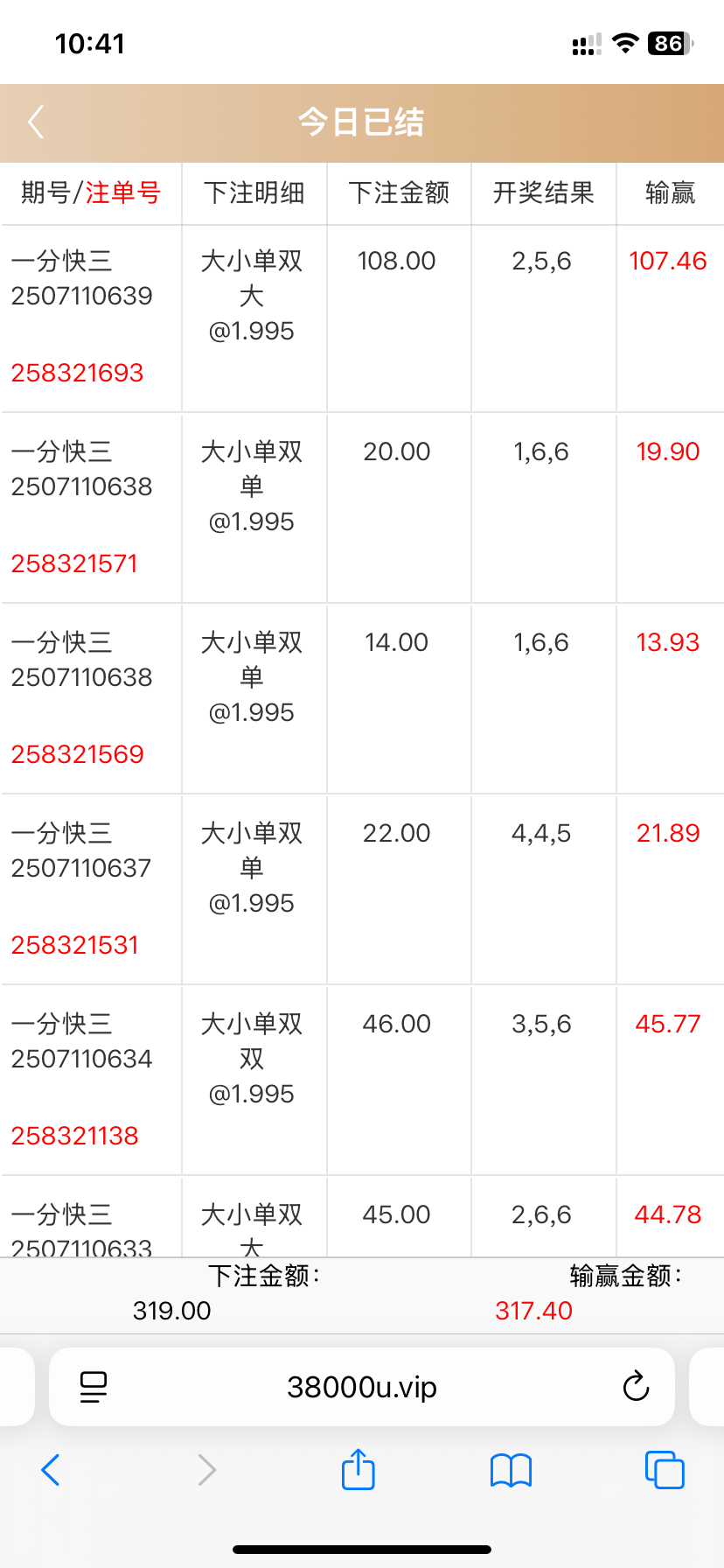Go back from 今日已结 page

tap(36, 122)
